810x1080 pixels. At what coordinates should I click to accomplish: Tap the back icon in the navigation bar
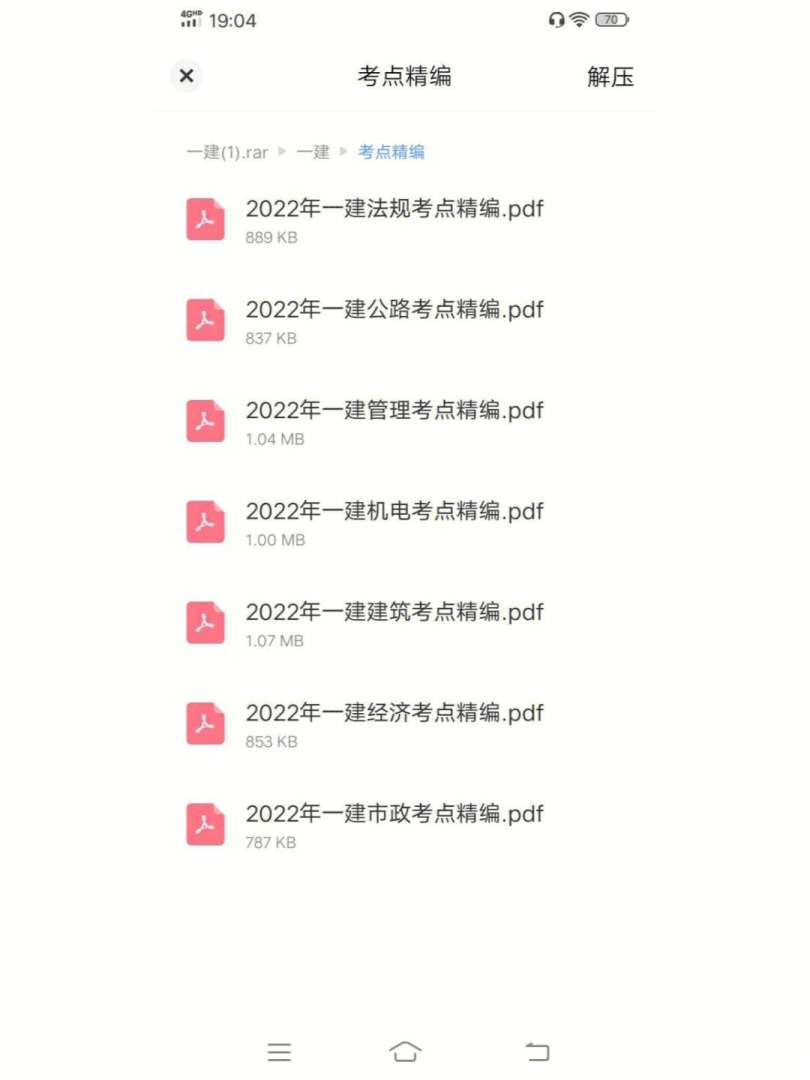pyautogui.click(x=537, y=1051)
